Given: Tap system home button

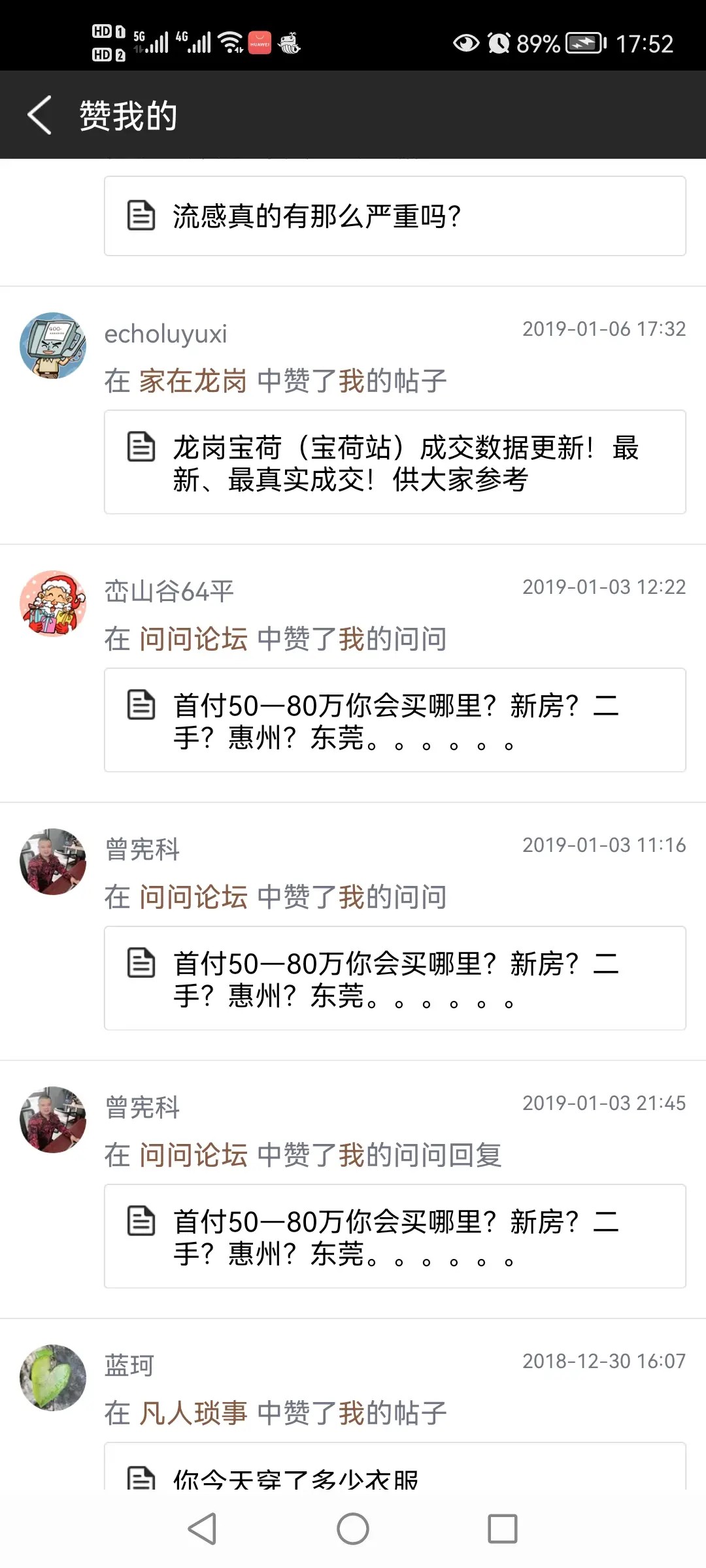Looking at the screenshot, I should [x=353, y=1529].
